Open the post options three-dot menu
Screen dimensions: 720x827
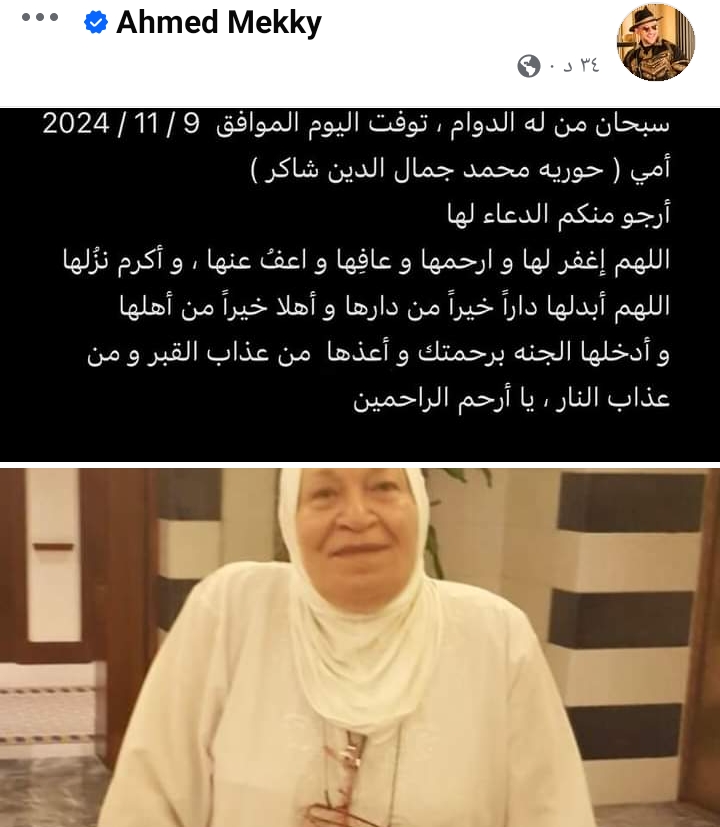click(40, 20)
